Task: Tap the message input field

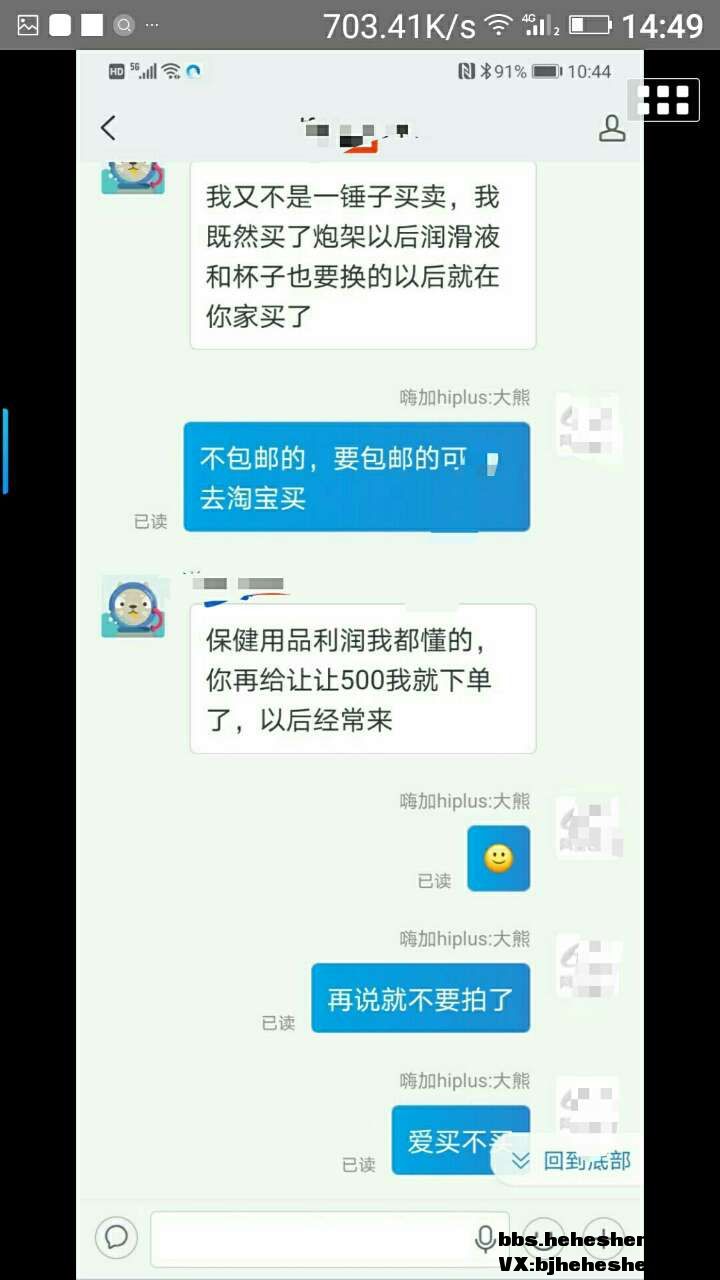Action: [310, 1238]
